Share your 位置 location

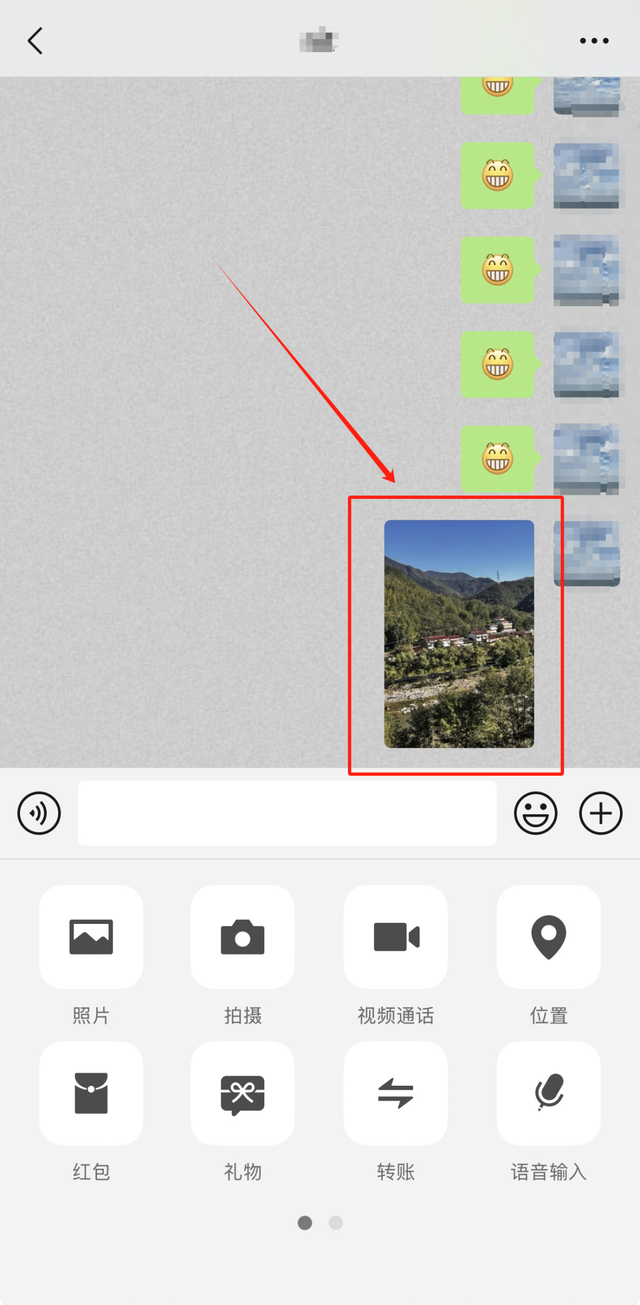coord(548,937)
